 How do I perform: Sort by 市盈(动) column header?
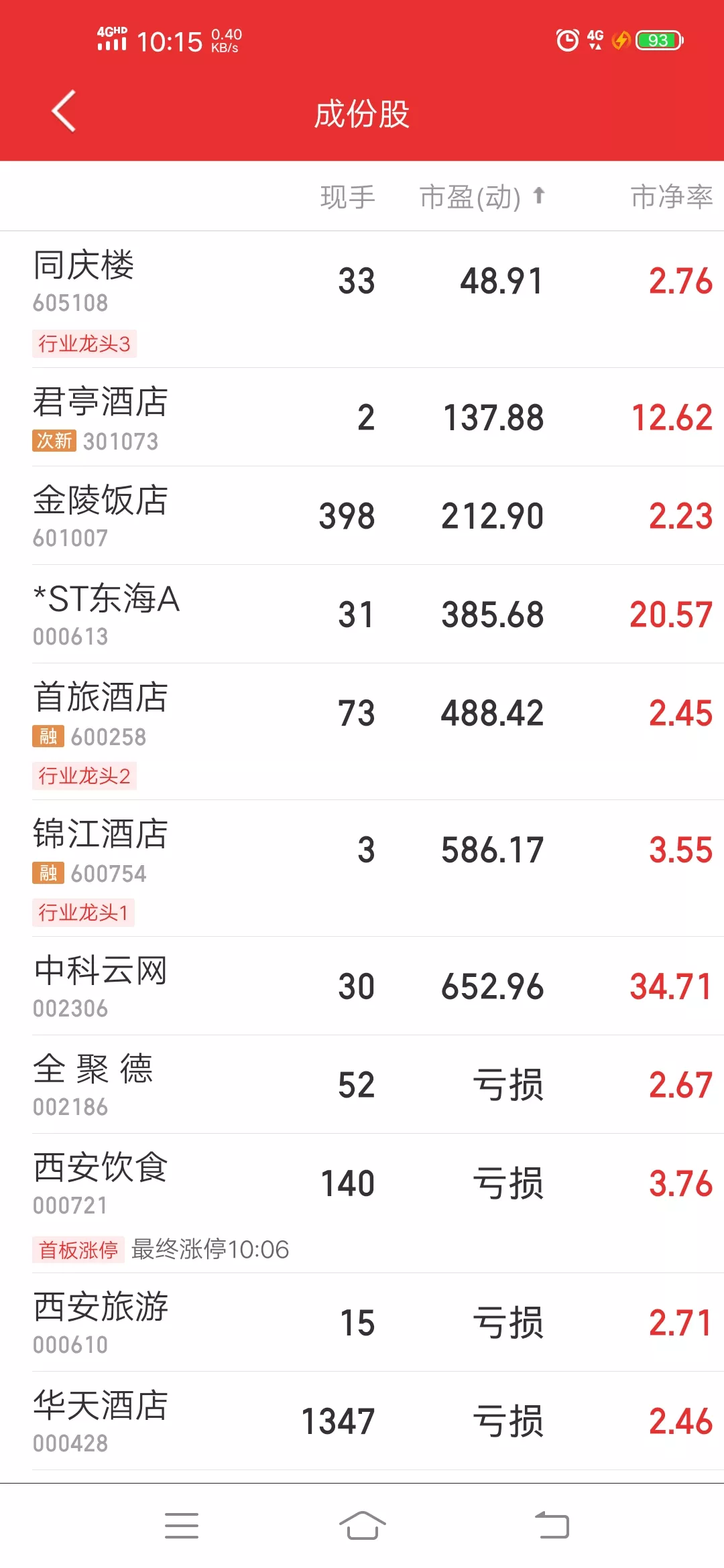tap(482, 197)
